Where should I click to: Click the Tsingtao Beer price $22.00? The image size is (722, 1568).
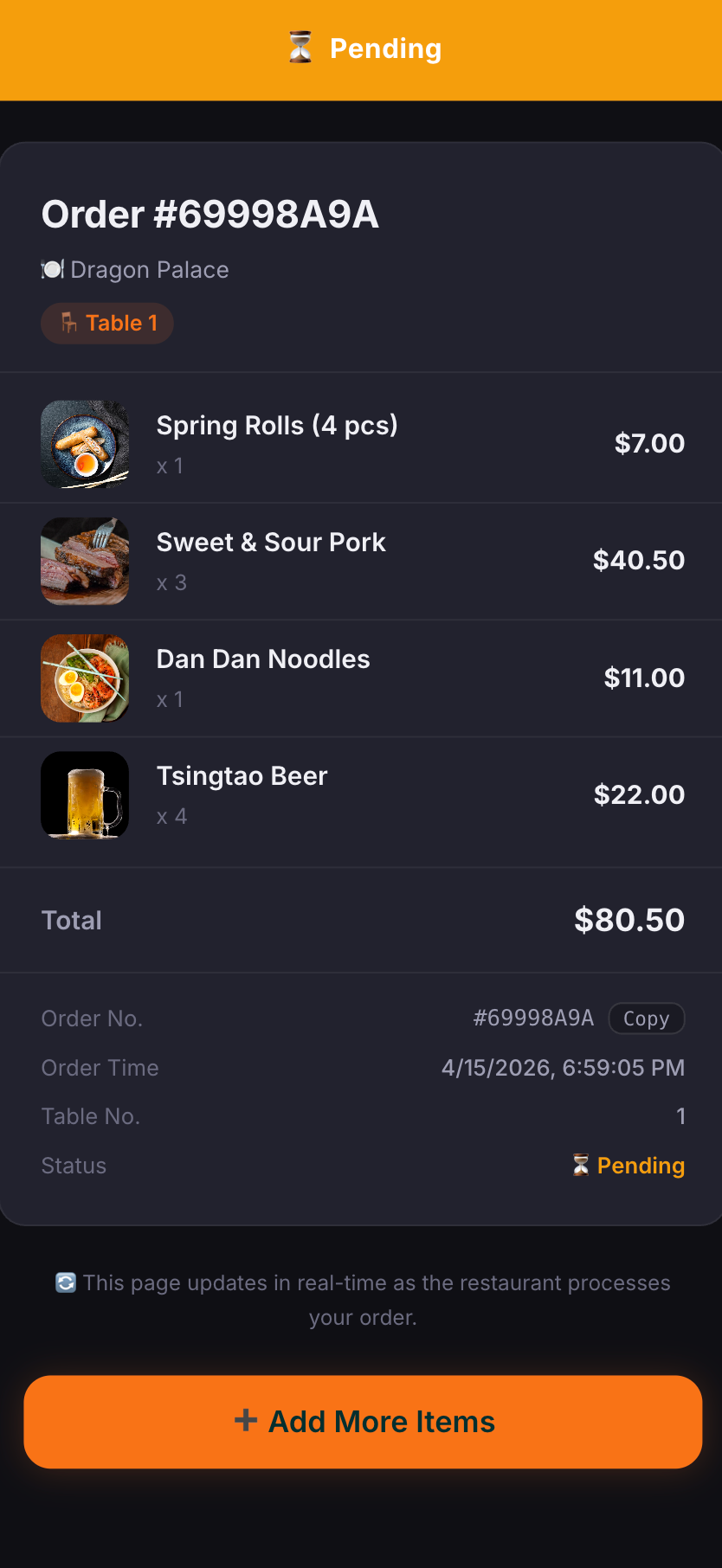pyautogui.click(x=639, y=794)
